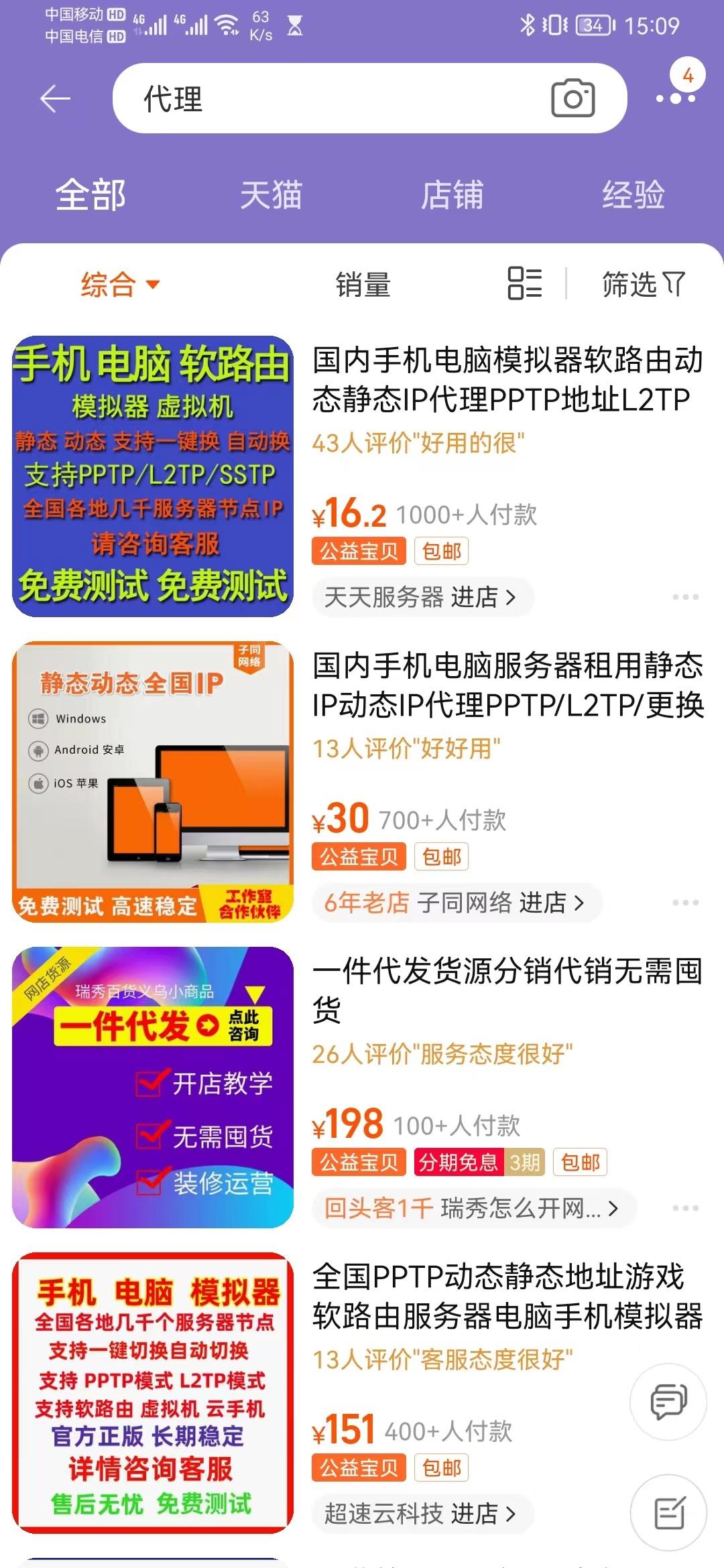The image size is (724, 1568).
Task: Open the 筛选 filter panel
Action: pos(644,284)
